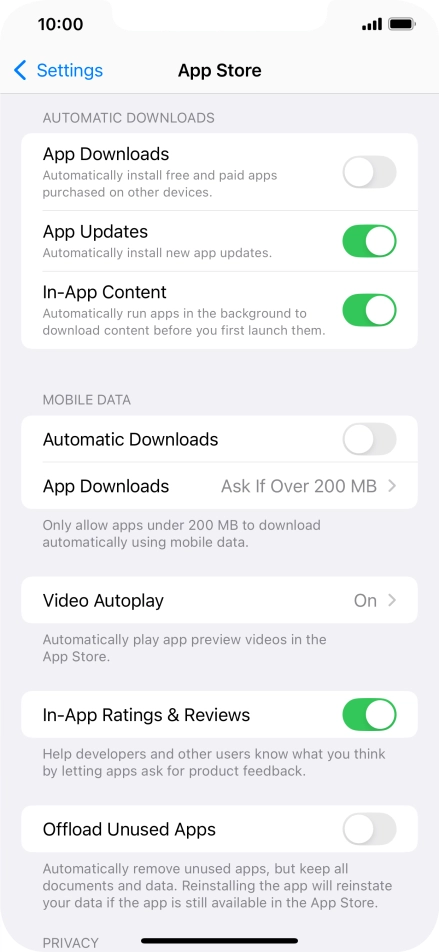Open Video Autoplay settings

219,600
